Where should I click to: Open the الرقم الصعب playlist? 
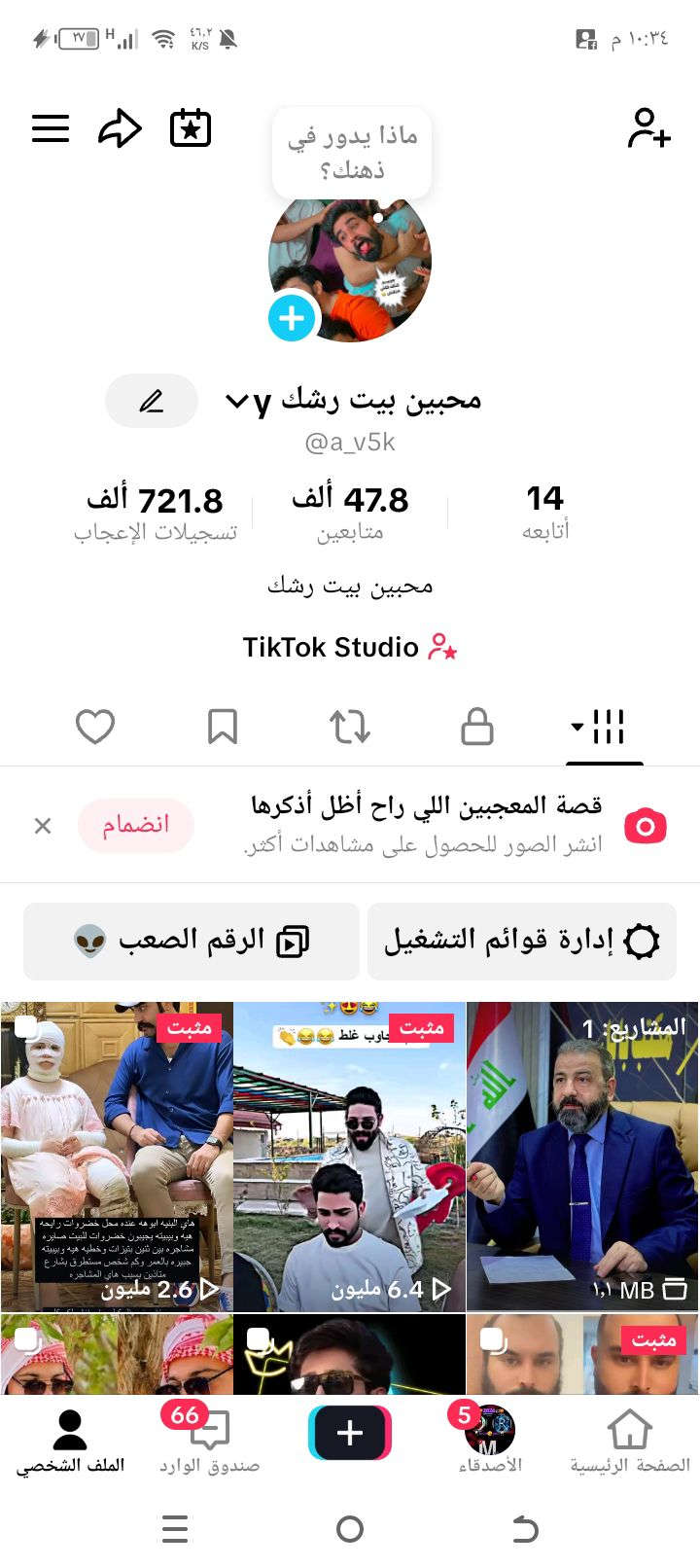click(x=192, y=941)
